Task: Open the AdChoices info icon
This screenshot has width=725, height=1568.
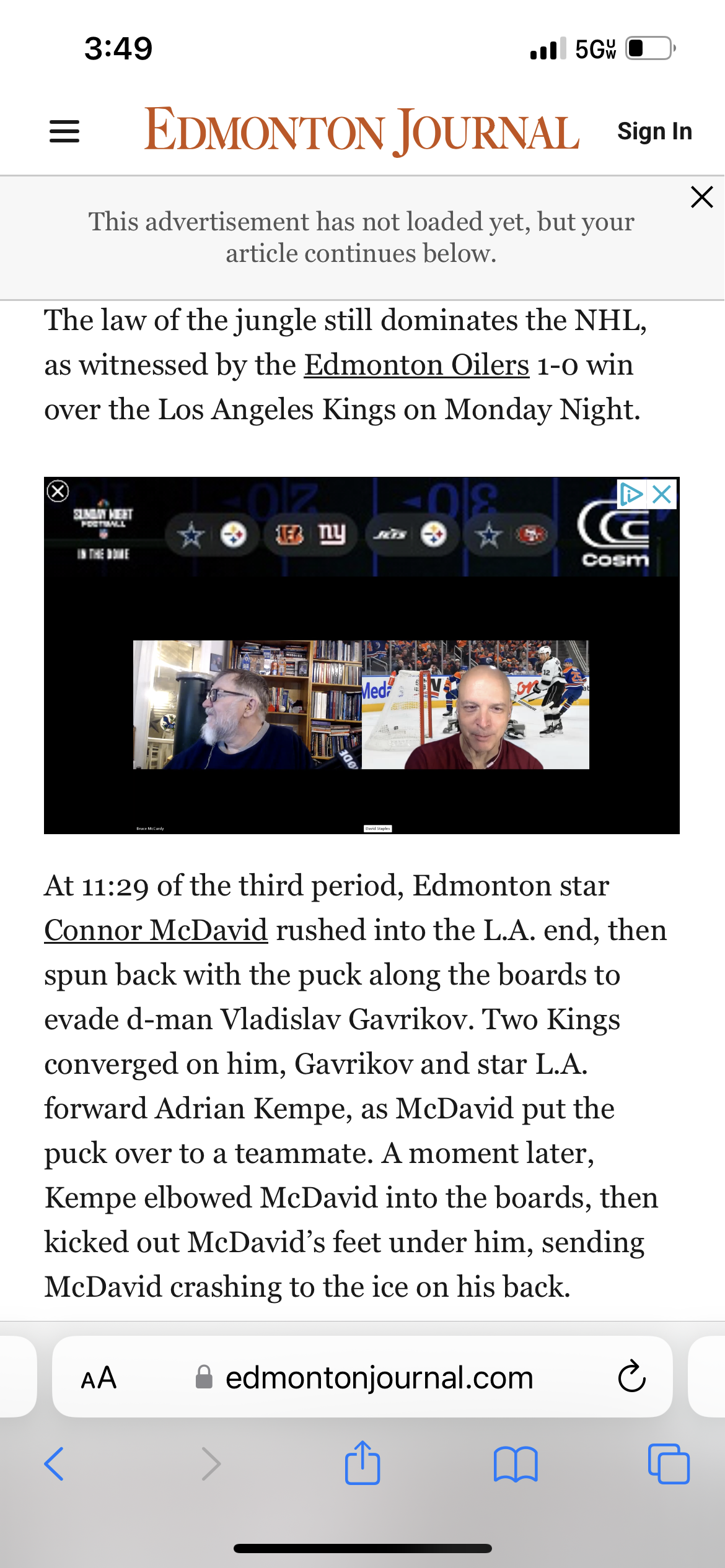Action: (x=631, y=494)
